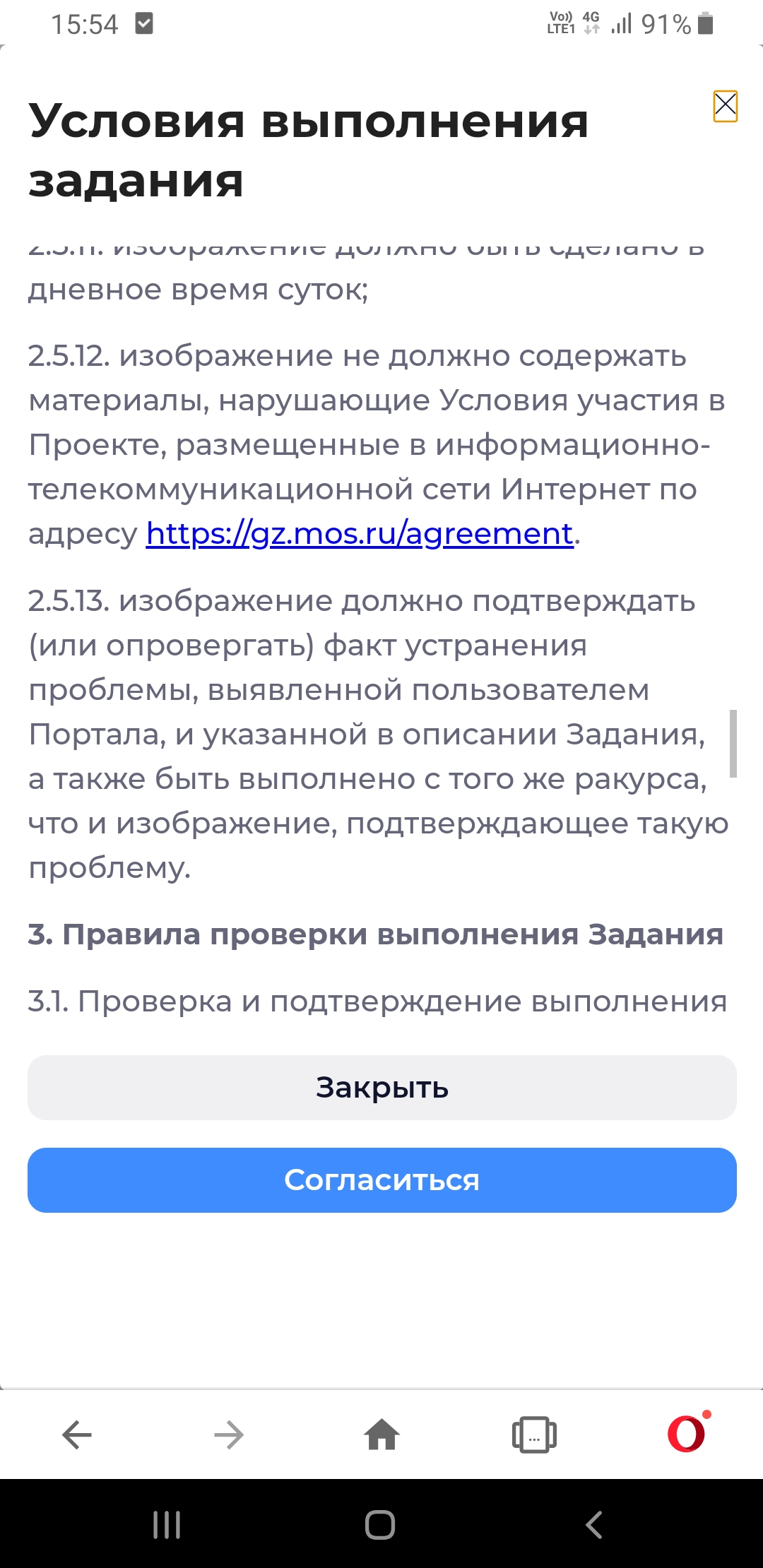This screenshot has height=1568, width=763.
Task: Open the browser tabs switcher
Action: pyautogui.click(x=534, y=1435)
